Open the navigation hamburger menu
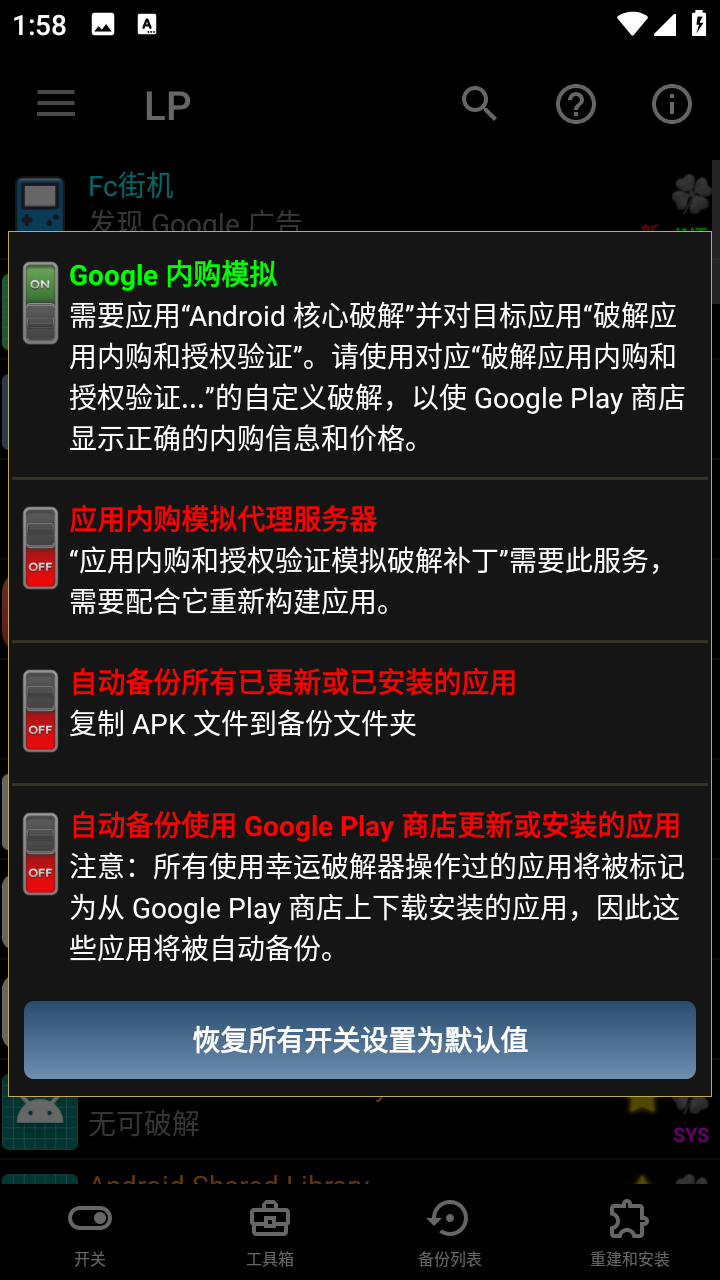 click(x=55, y=103)
